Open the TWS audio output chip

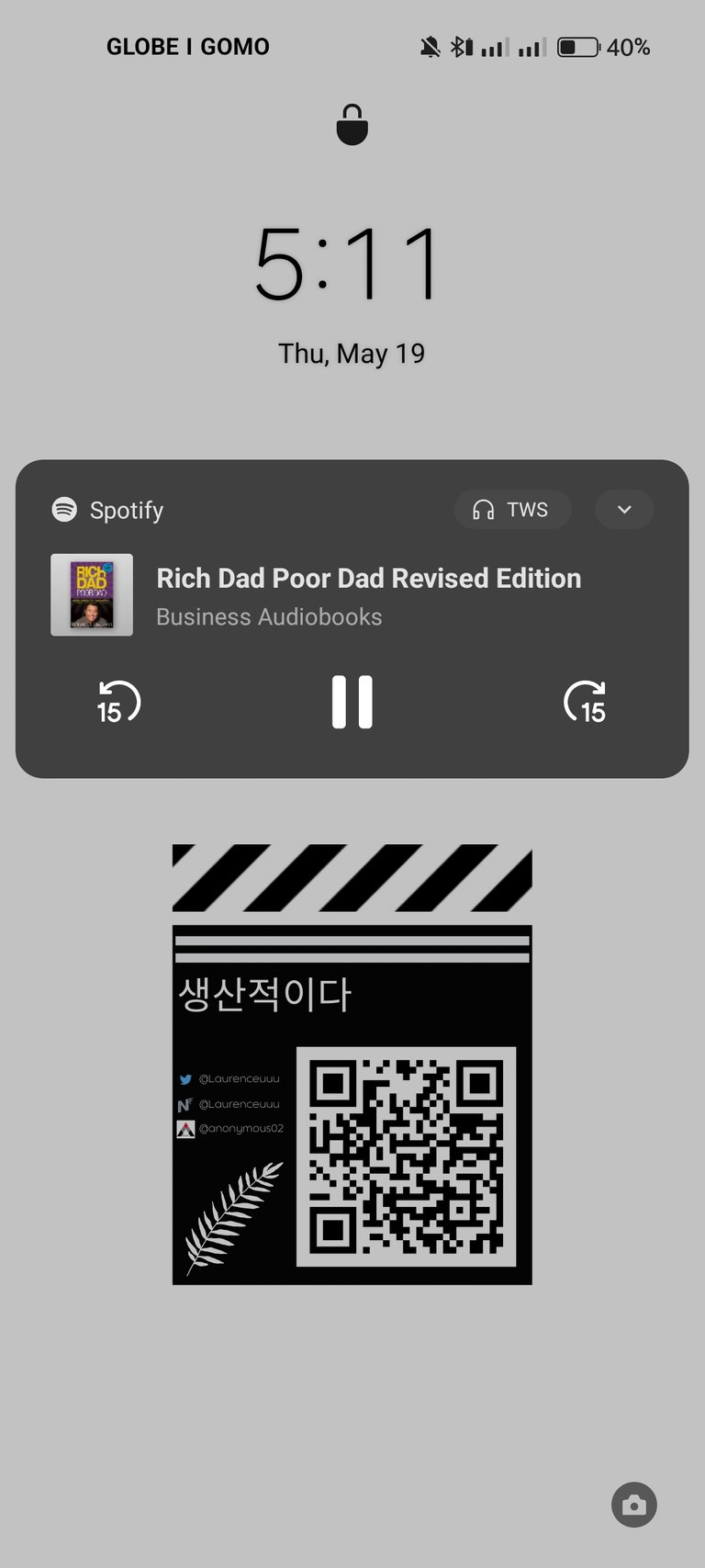point(512,510)
